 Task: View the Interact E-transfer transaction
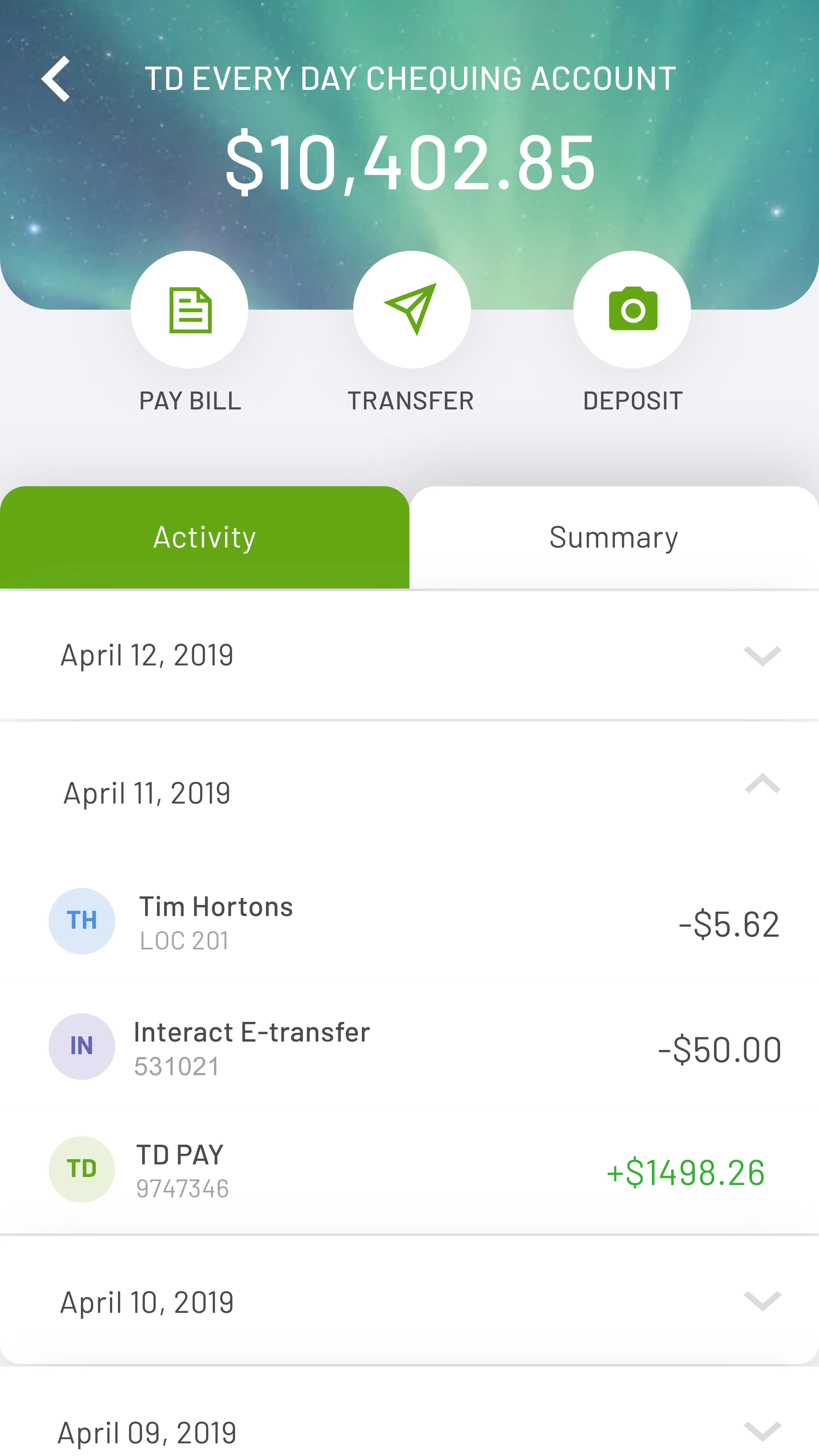(409, 1047)
